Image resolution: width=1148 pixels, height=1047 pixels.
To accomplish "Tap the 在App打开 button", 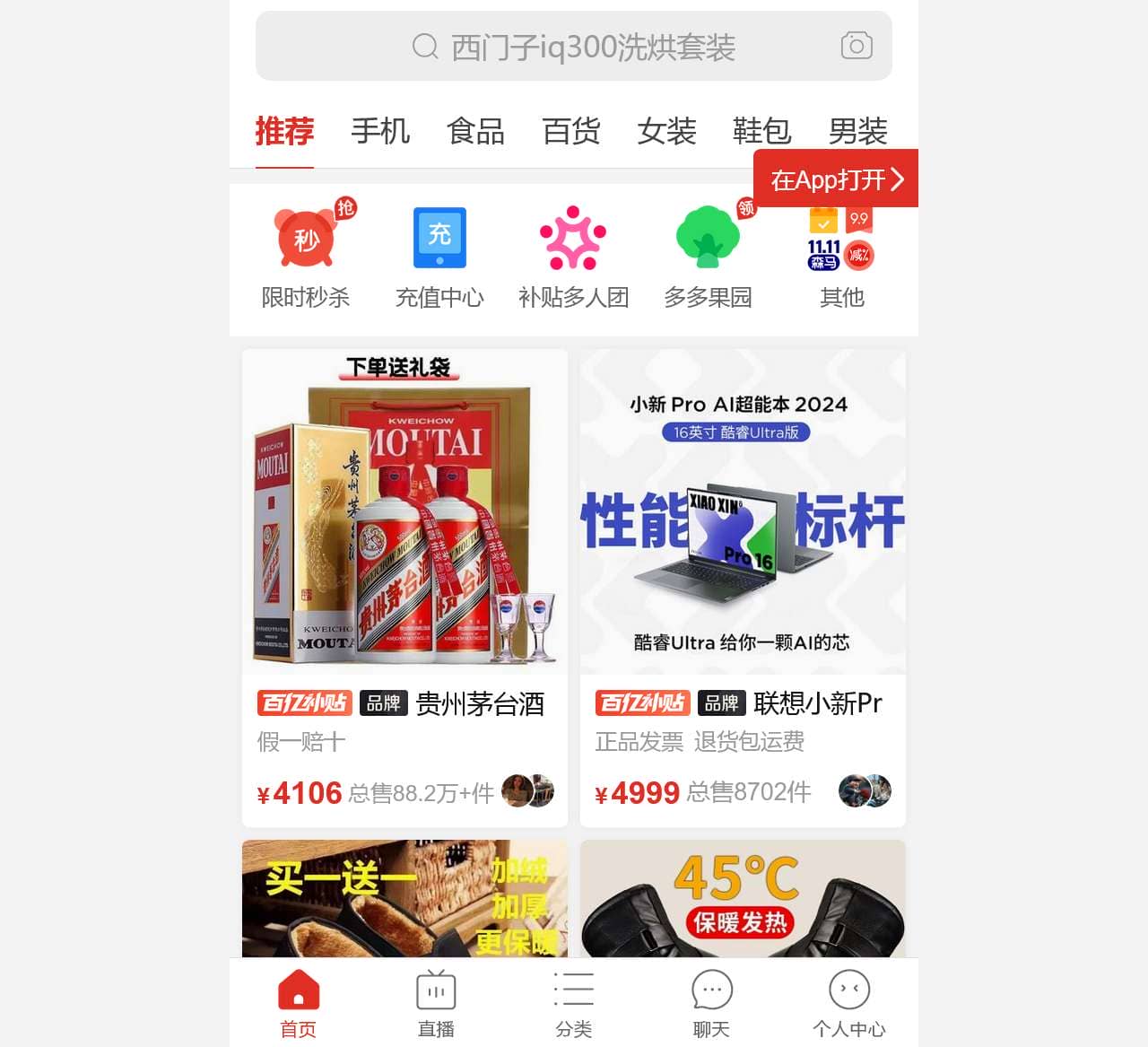I will [x=836, y=179].
